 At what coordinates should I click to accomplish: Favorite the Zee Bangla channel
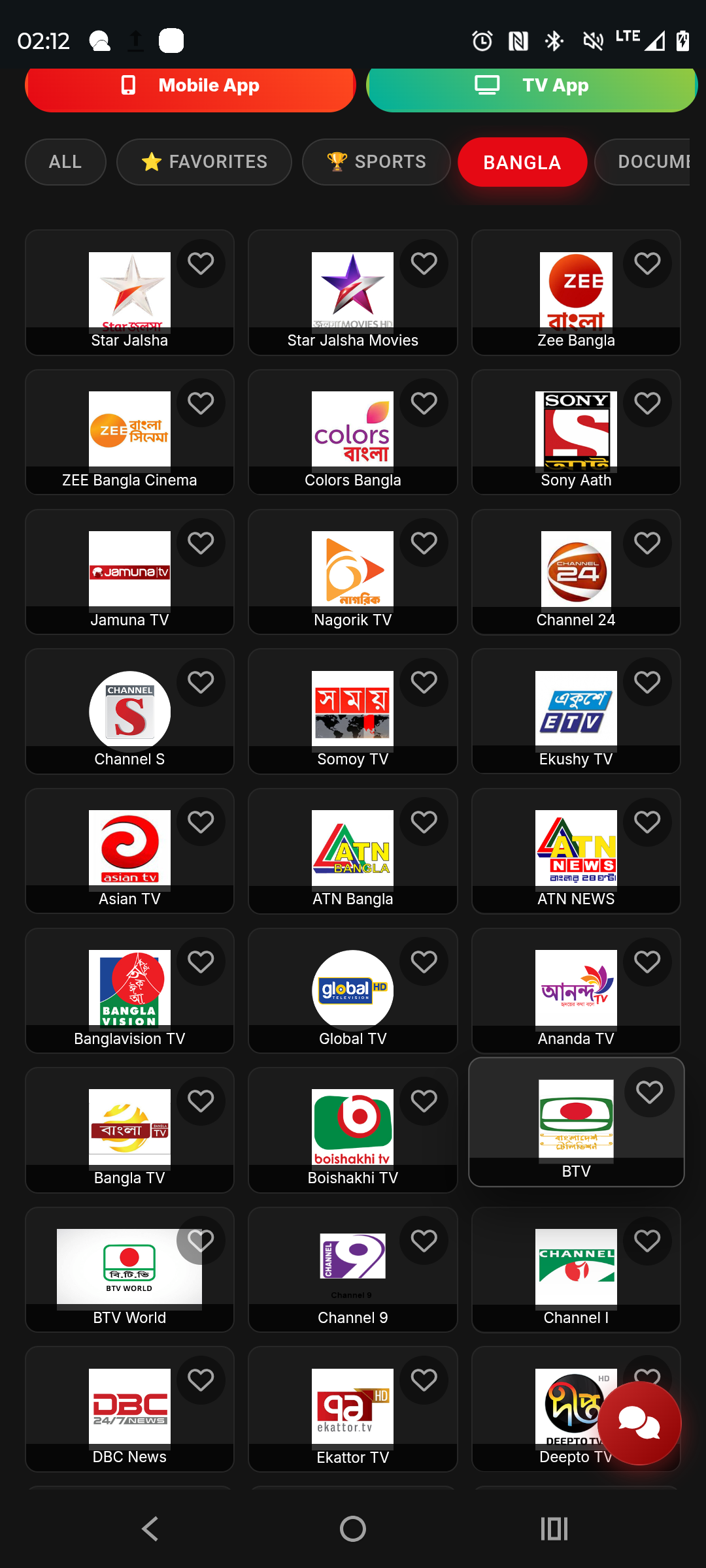coord(647,264)
